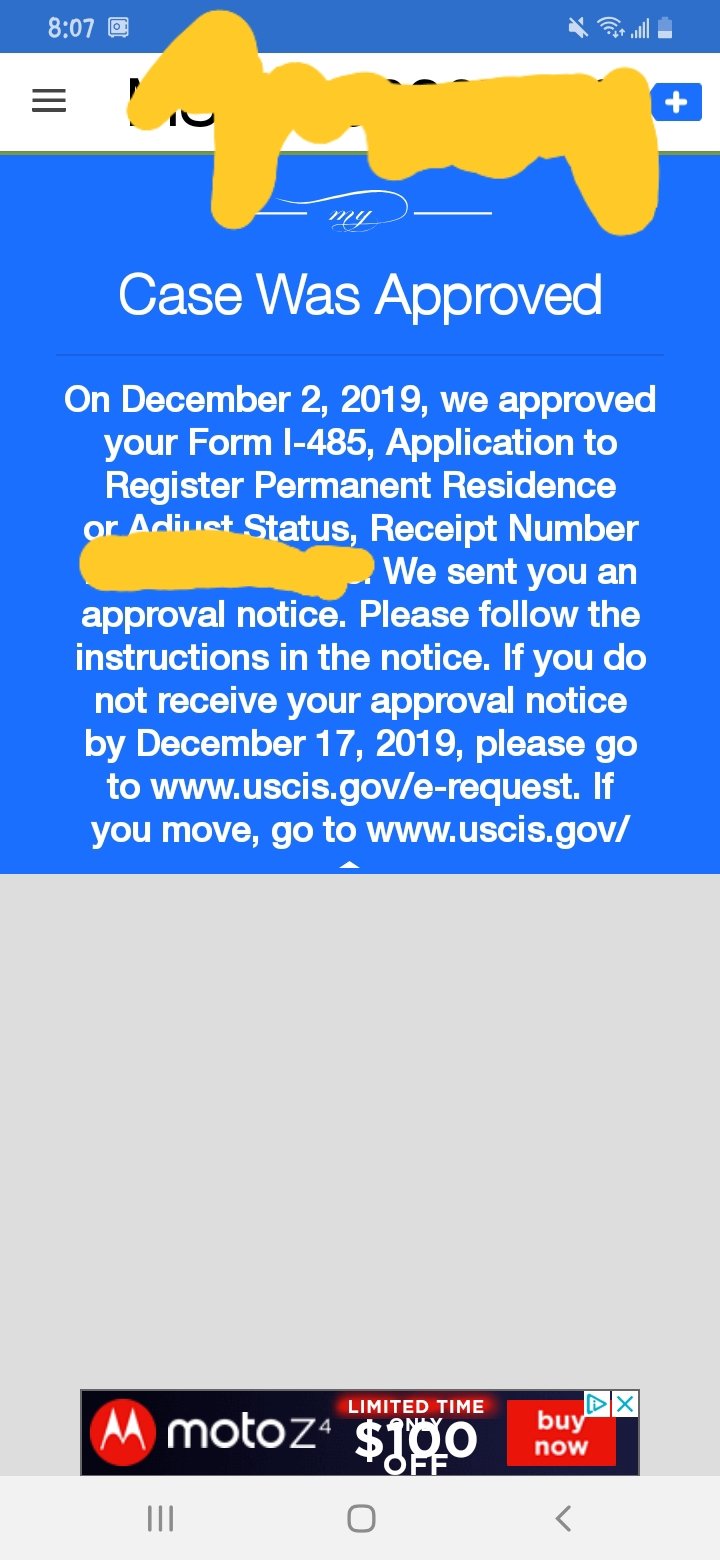
Task: Go back with system back button
Action: 563,1519
